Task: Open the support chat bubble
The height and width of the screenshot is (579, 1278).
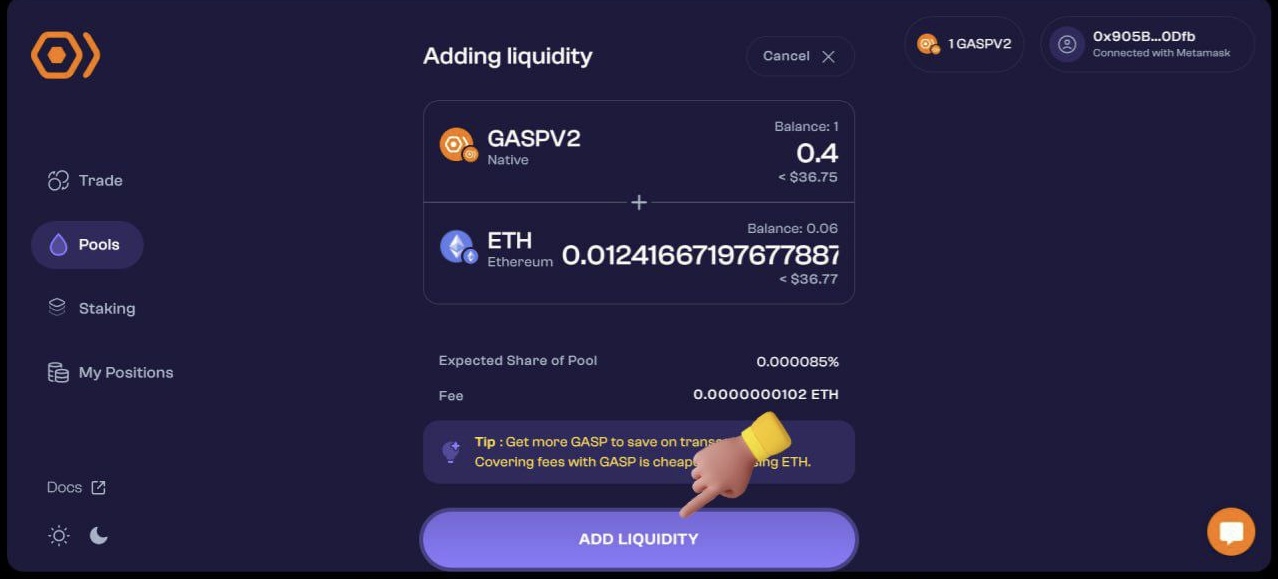Action: click(x=1231, y=532)
